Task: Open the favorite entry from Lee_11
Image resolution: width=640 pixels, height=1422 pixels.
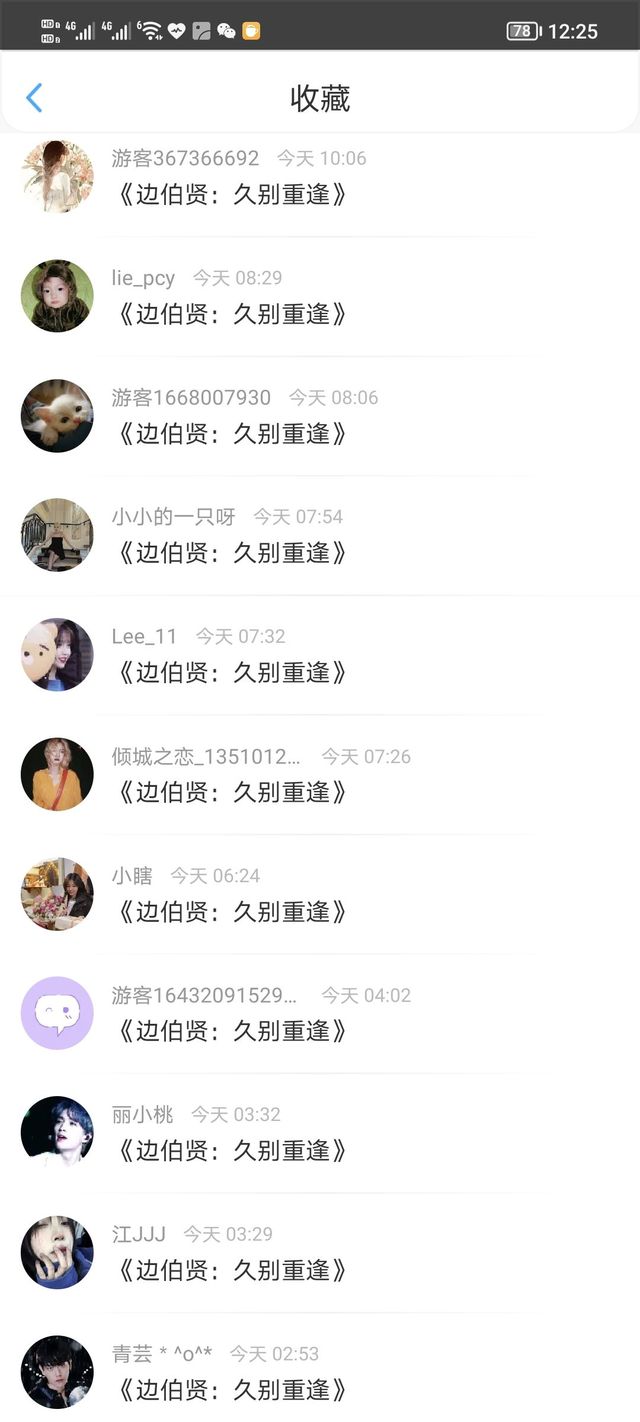Action: (232, 672)
